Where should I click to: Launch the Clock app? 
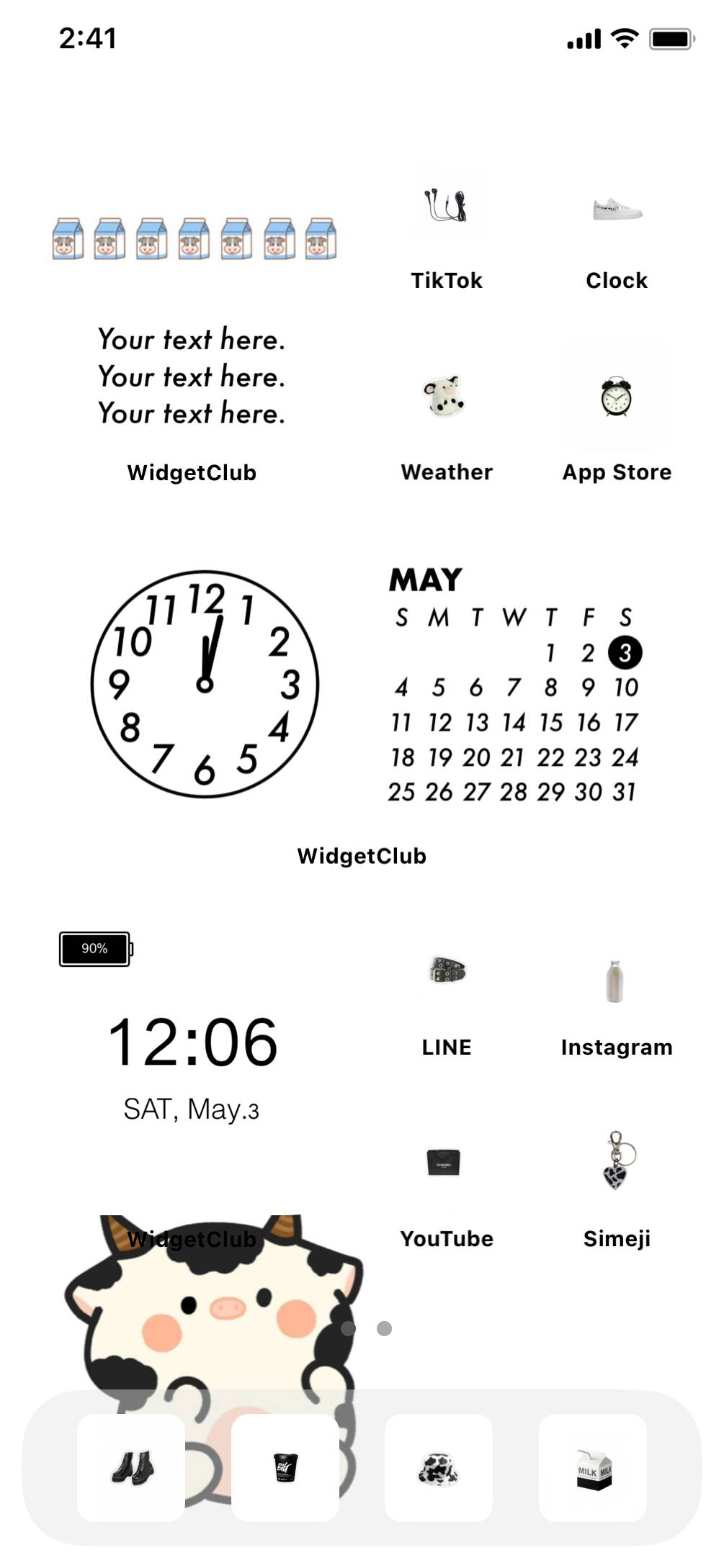click(616, 209)
